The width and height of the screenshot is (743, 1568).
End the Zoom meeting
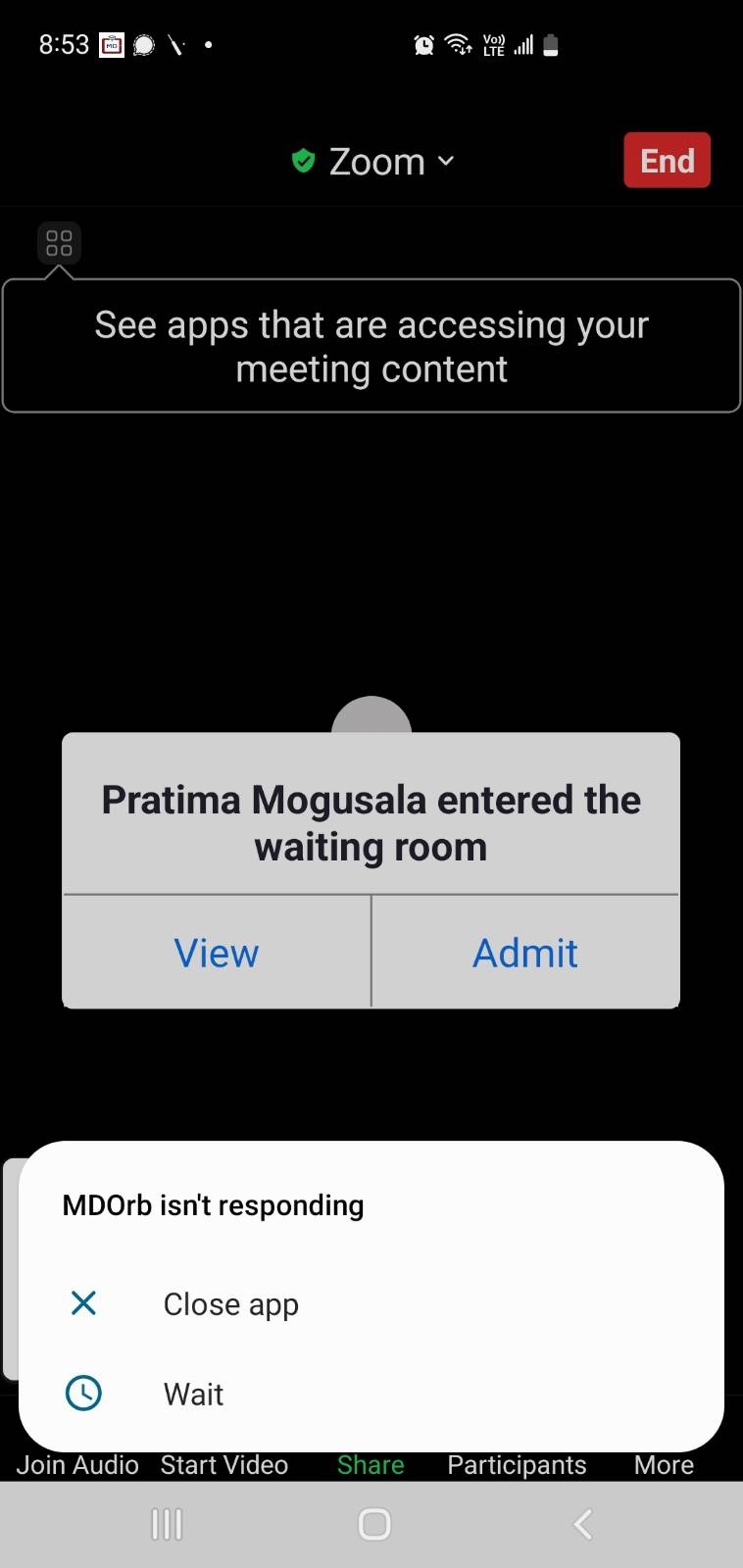click(667, 160)
